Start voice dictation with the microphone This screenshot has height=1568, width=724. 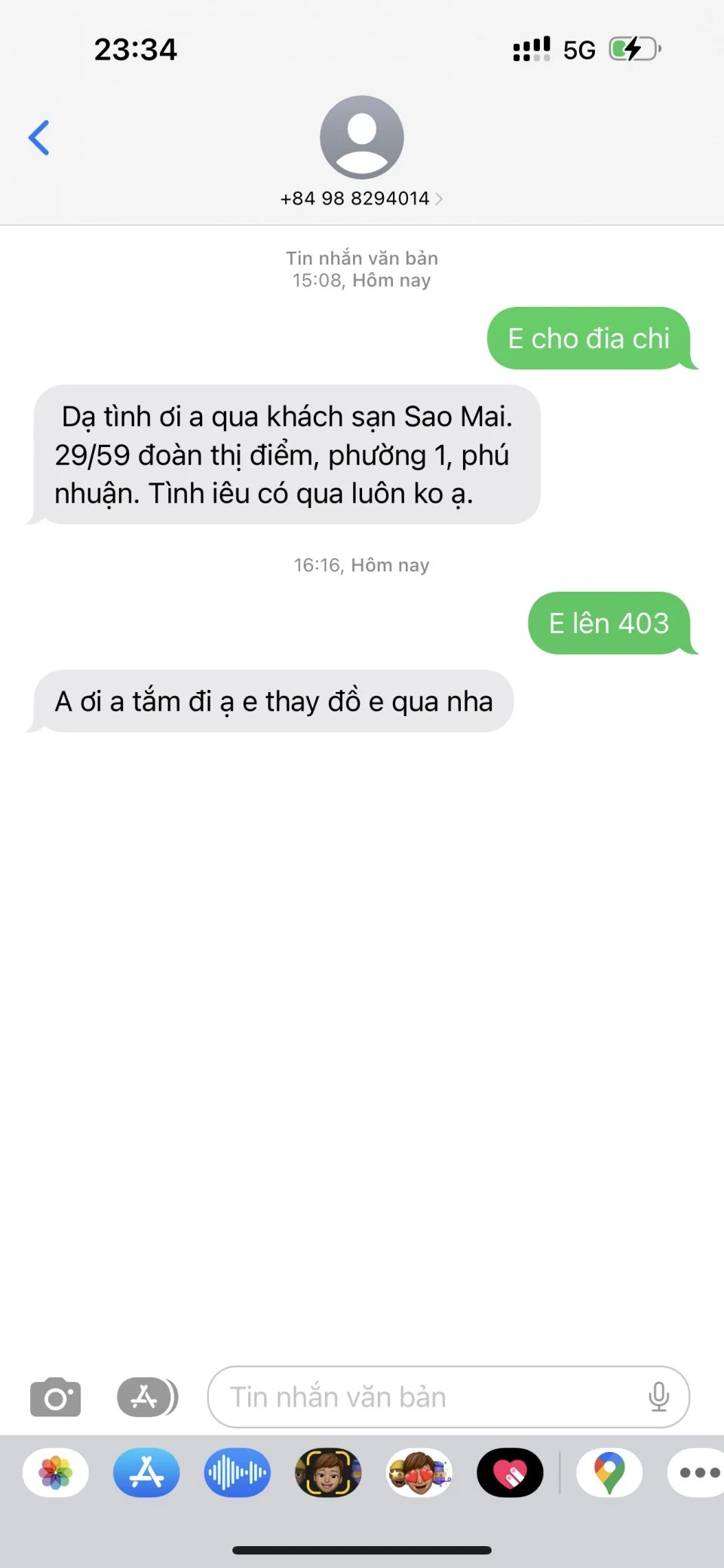tap(658, 1397)
